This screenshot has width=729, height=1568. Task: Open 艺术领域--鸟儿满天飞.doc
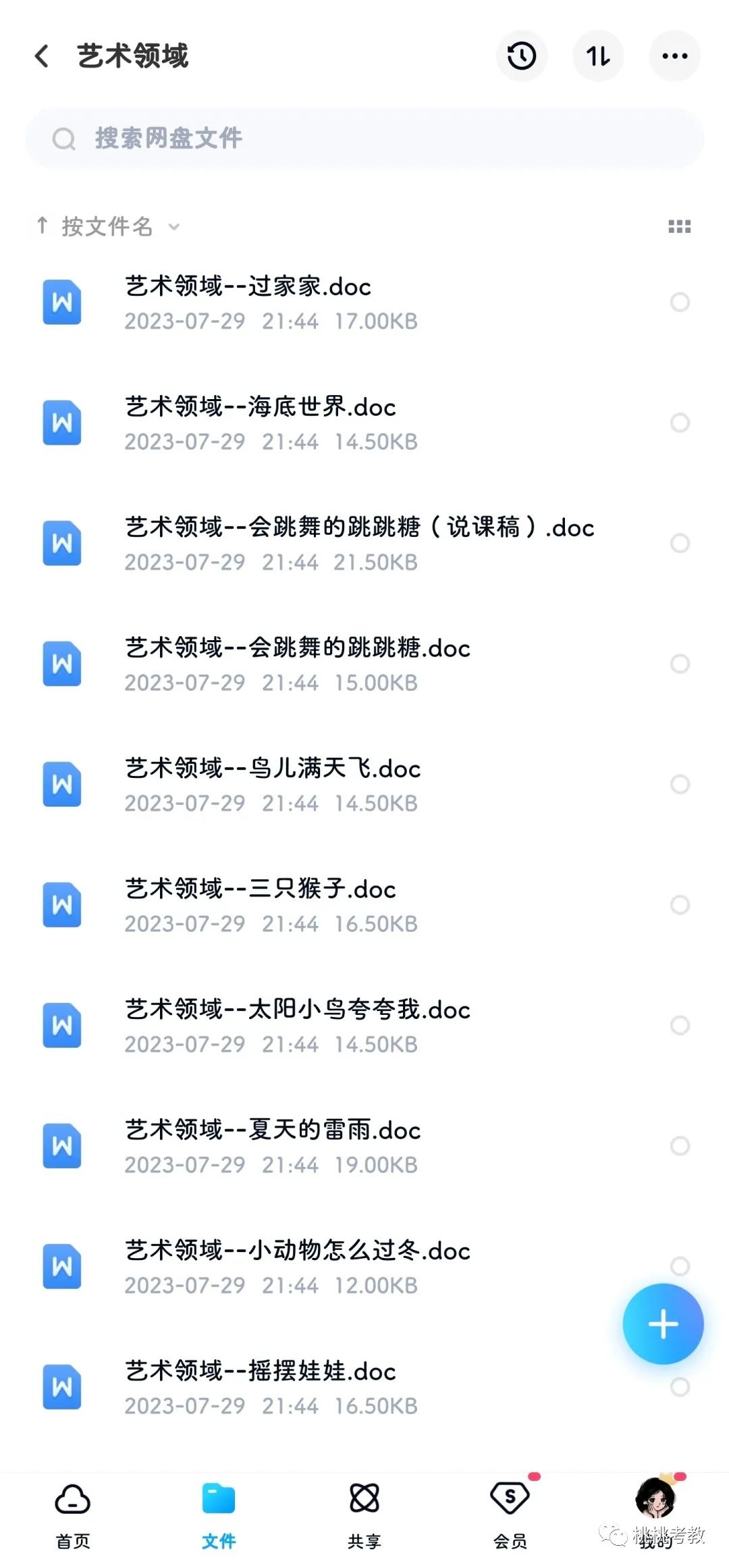point(364,785)
